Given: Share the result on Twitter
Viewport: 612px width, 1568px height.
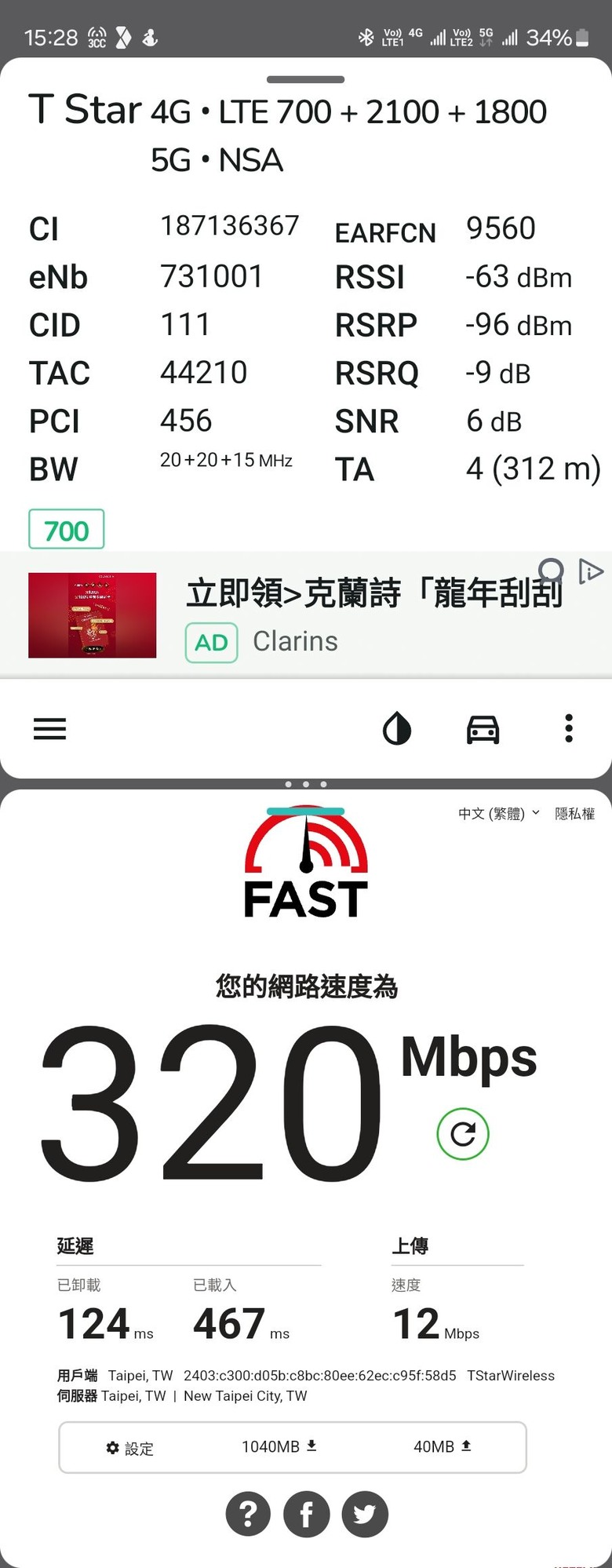Looking at the screenshot, I should click(365, 1514).
